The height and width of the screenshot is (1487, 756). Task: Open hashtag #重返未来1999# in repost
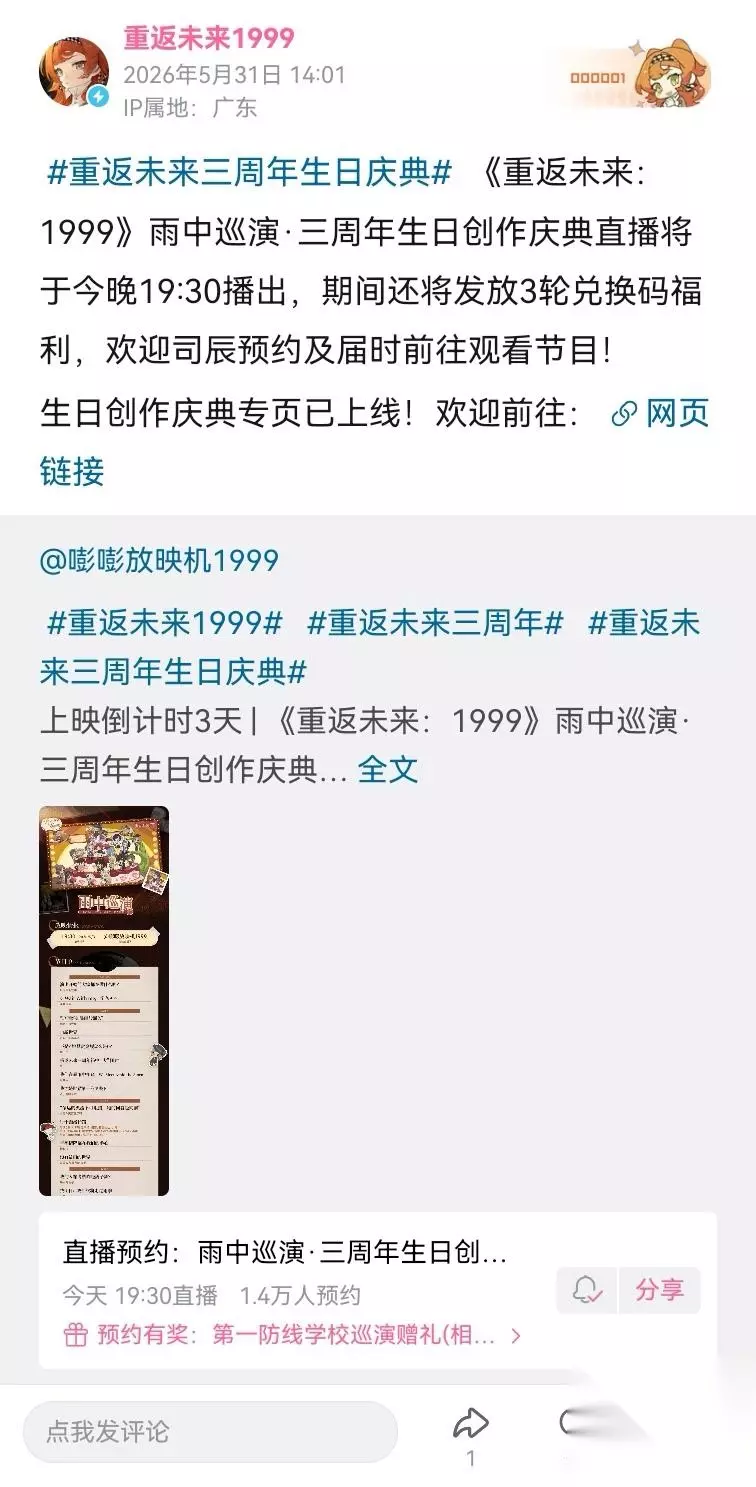(x=165, y=623)
